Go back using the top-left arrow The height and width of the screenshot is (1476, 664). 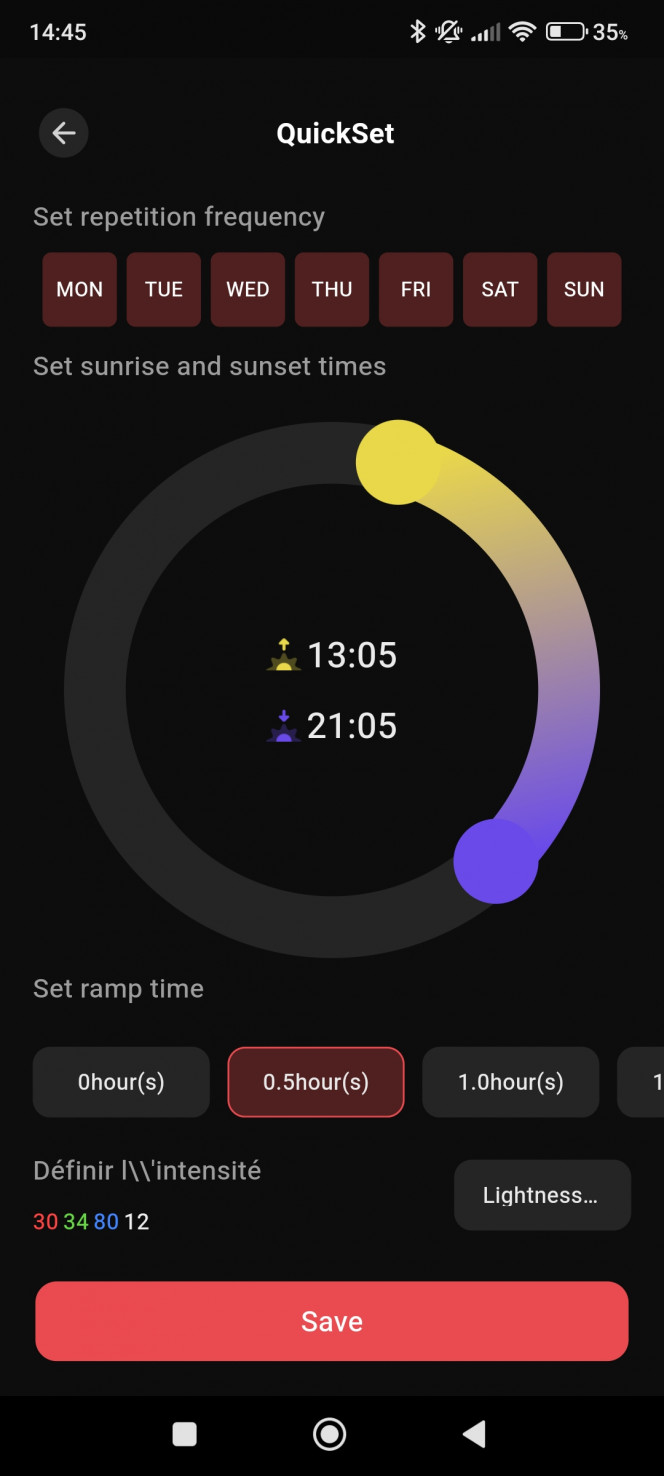pos(64,133)
